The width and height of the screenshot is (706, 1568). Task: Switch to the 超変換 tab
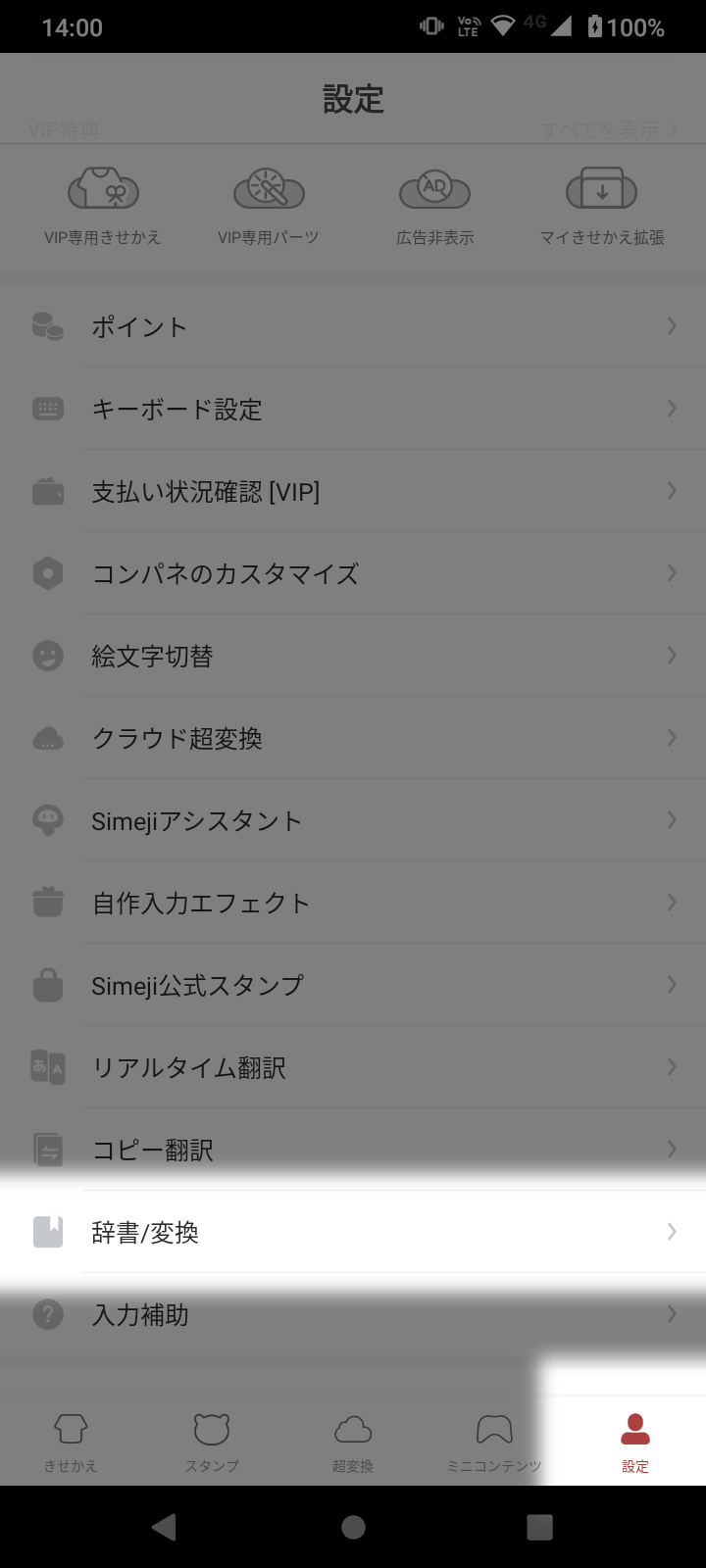pos(353,1442)
